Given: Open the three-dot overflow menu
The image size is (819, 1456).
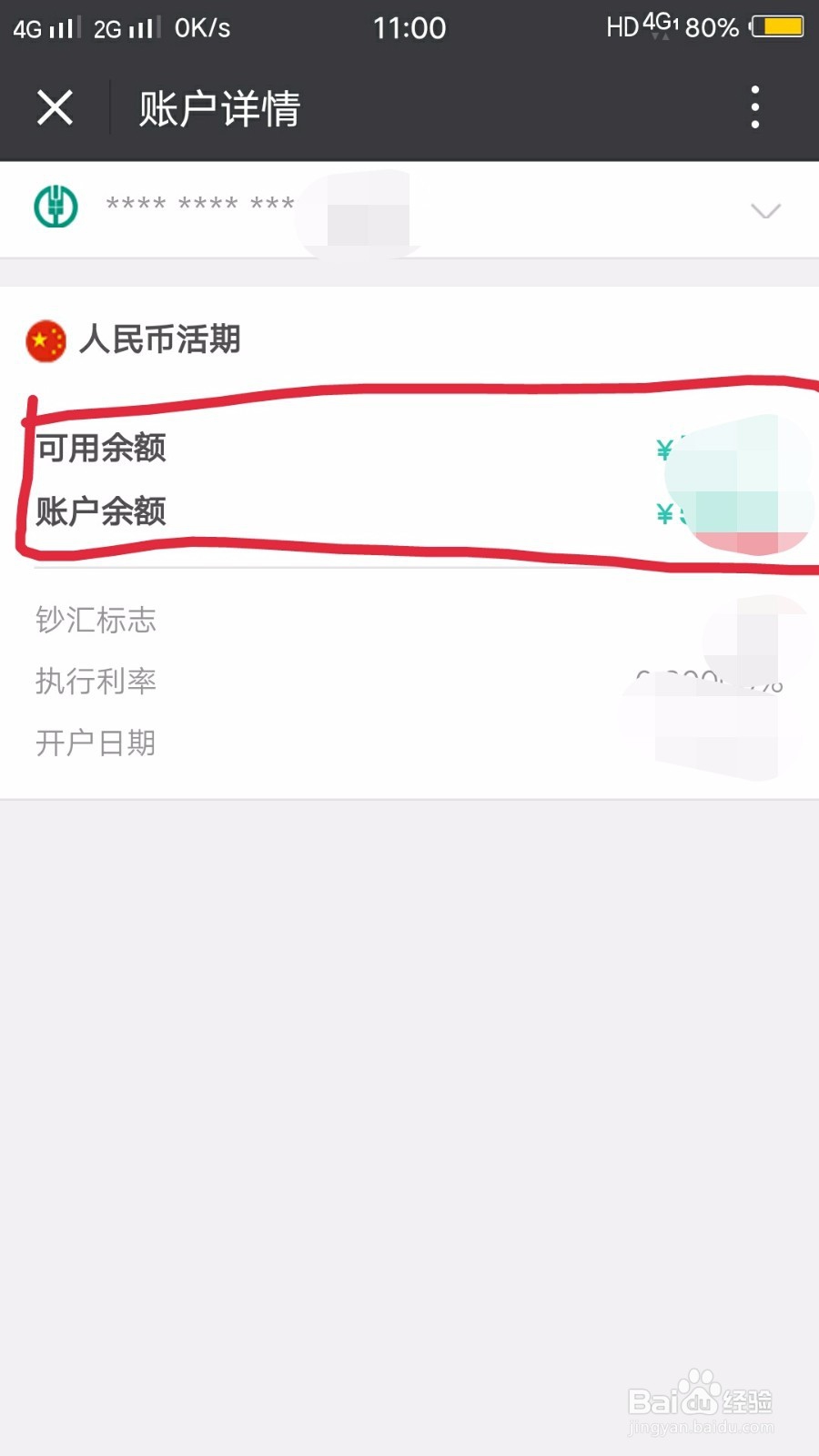Looking at the screenshot, I should [755, 106].
